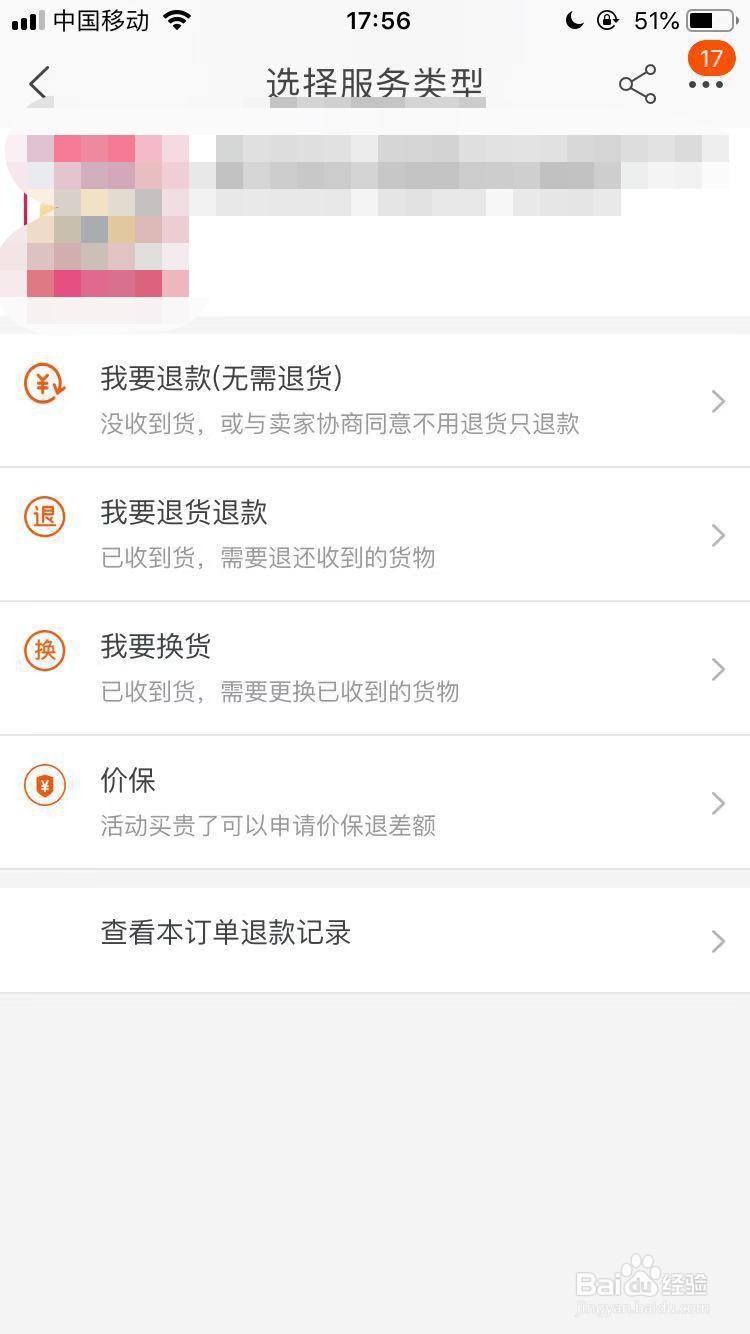Click the refund-only ¥ arrow icon
Viewport: 750px width, 1334px height.
pyautogui.click(x=44, y=381)
